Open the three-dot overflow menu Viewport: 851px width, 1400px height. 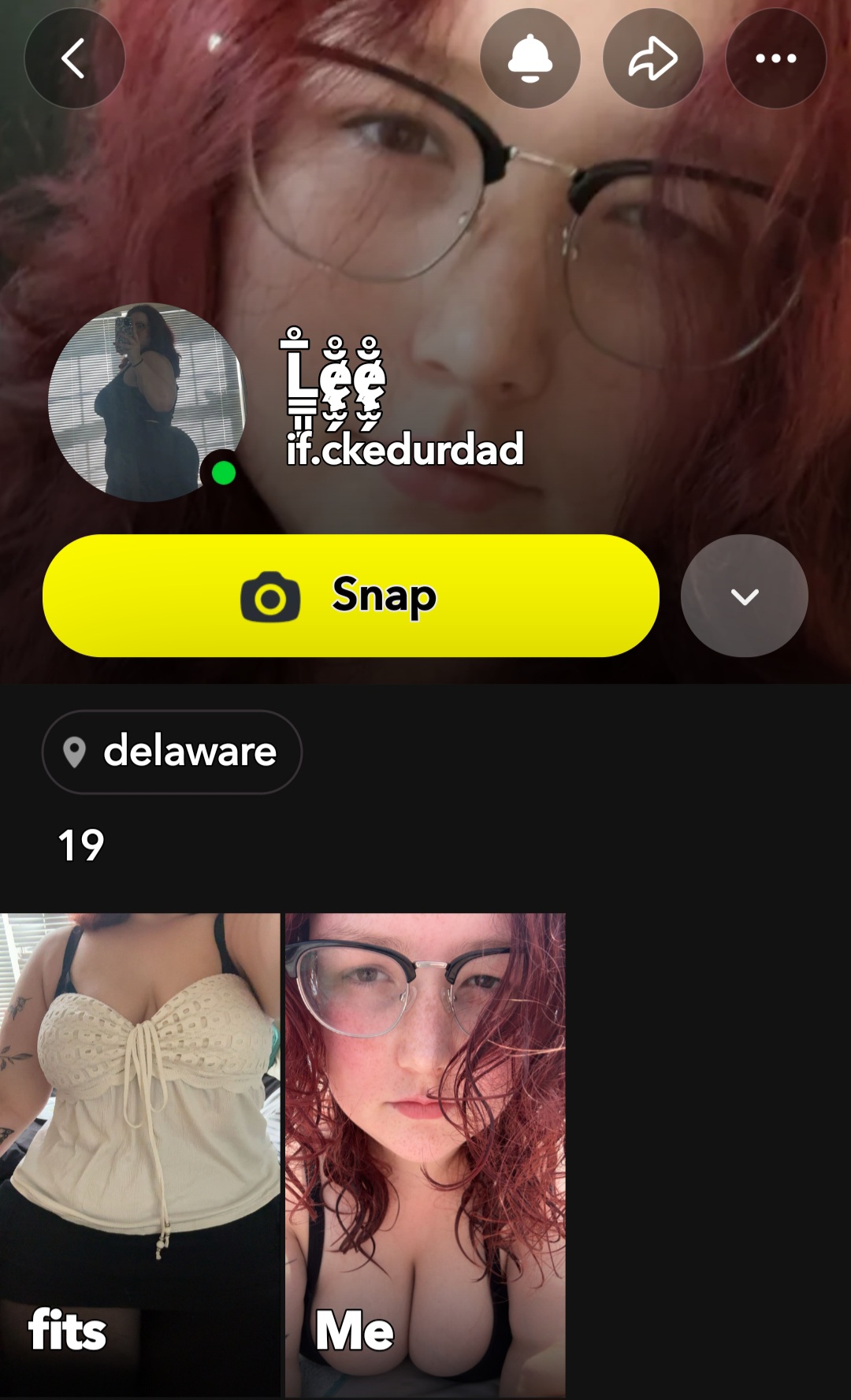[x=775, y=58]
